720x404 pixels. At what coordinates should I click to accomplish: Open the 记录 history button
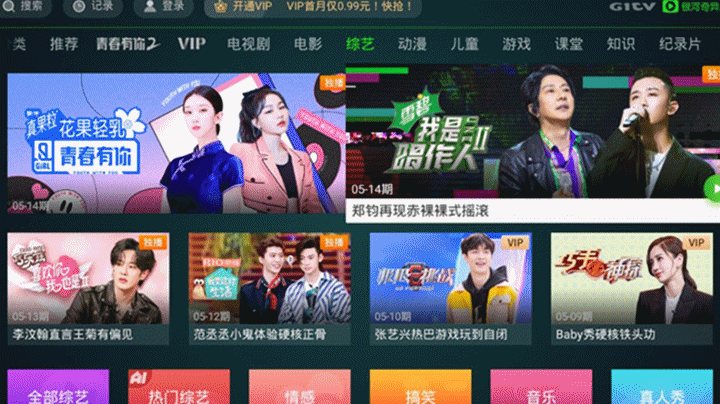click(x=93, y=7)
